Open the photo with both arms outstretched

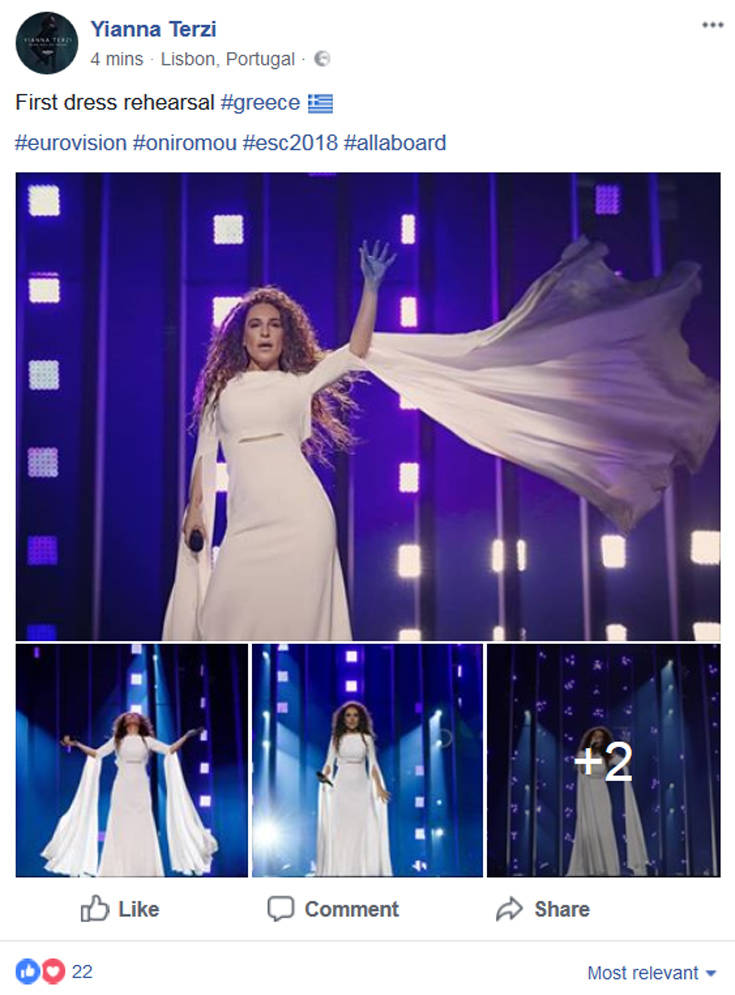131,761
